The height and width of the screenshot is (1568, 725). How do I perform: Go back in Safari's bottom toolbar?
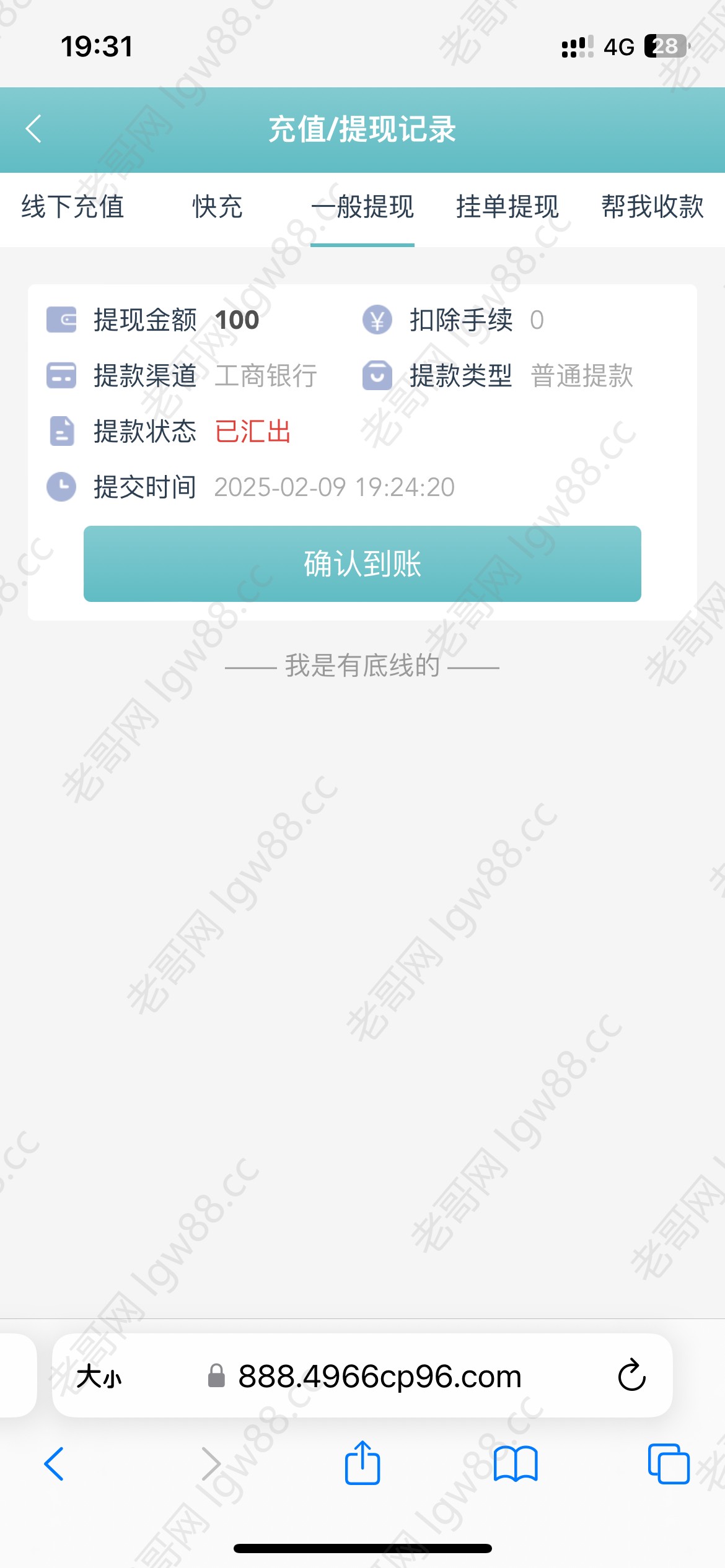[55, 1464]
